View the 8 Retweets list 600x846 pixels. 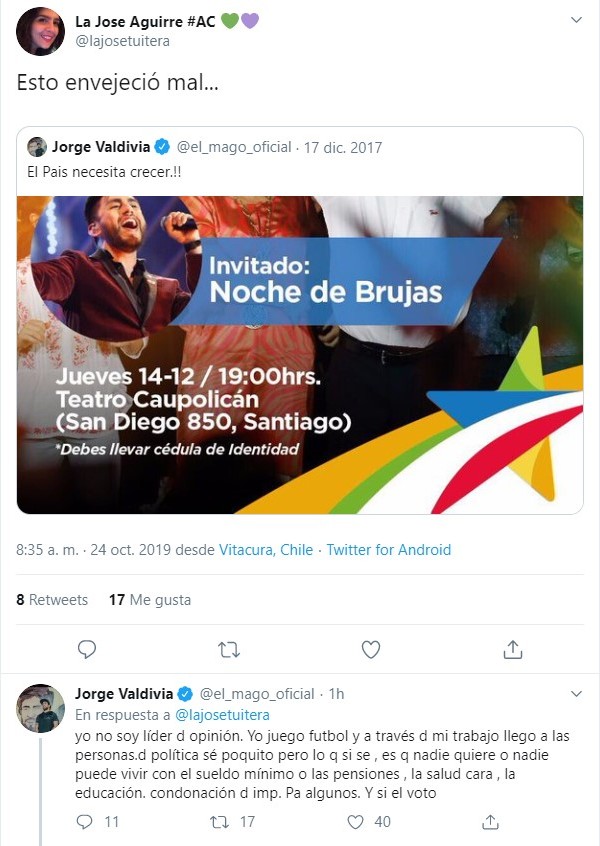point(52,600)
